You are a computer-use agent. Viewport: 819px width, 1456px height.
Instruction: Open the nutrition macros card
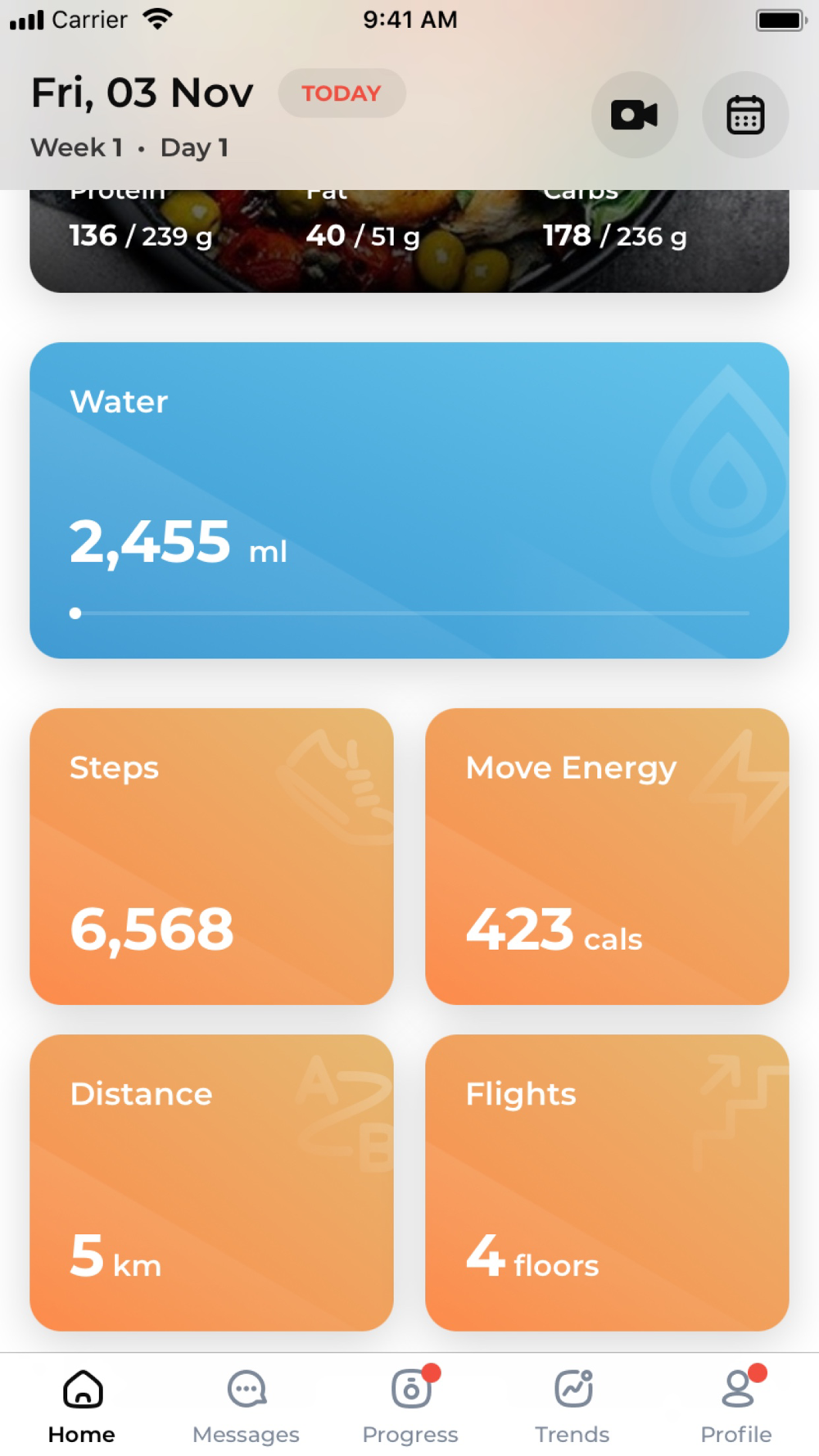click(409, 241)
